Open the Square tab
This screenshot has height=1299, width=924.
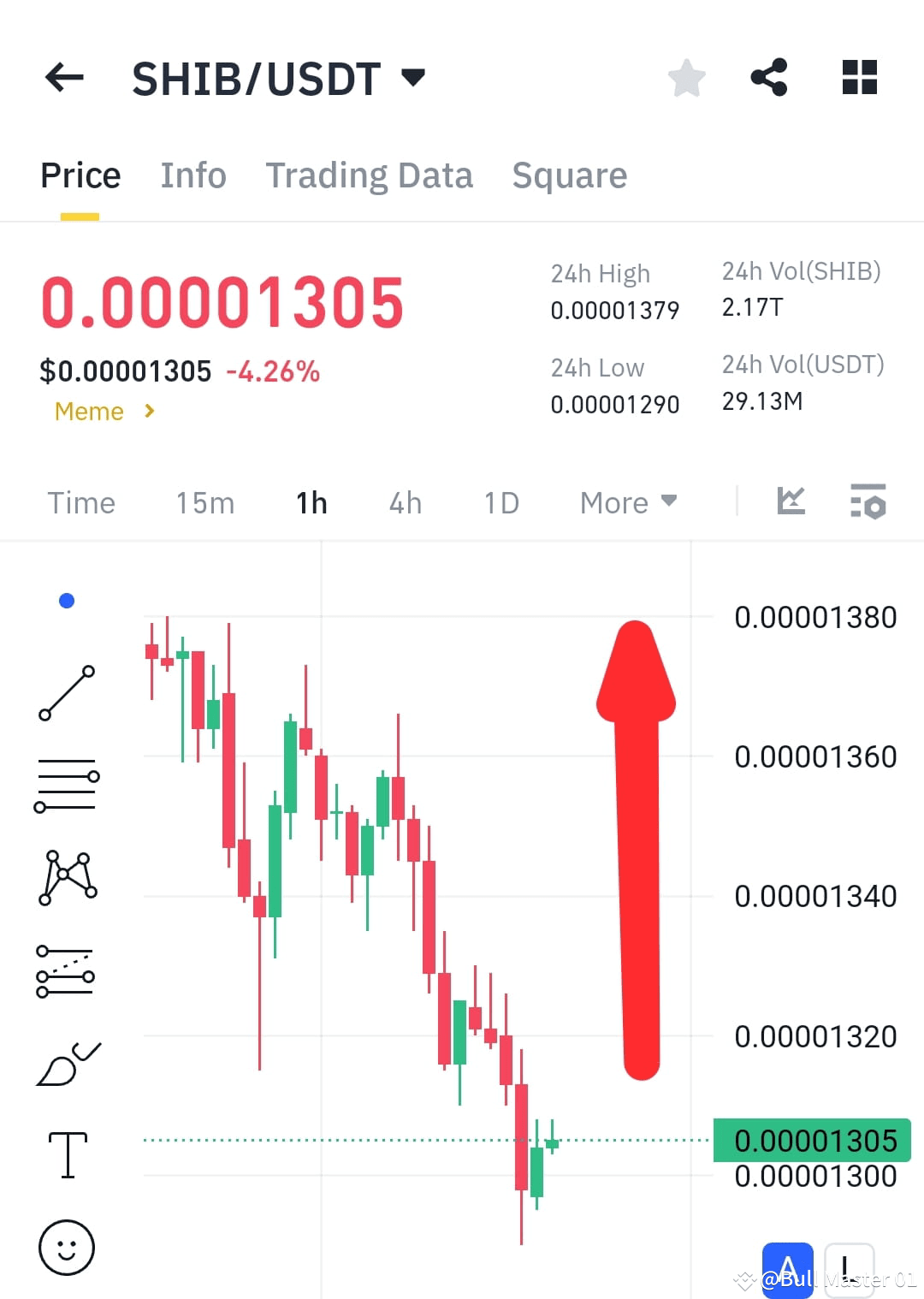(x=569, y=175)
